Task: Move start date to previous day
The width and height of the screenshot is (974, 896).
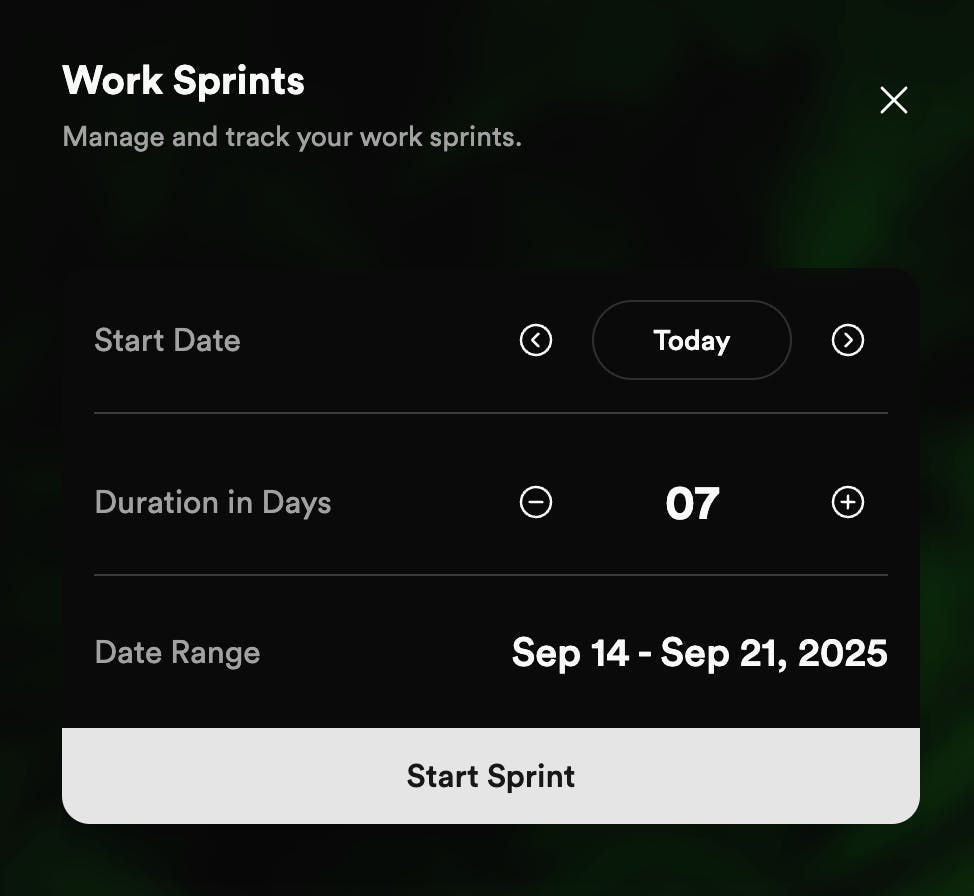Action: point(536,341)
